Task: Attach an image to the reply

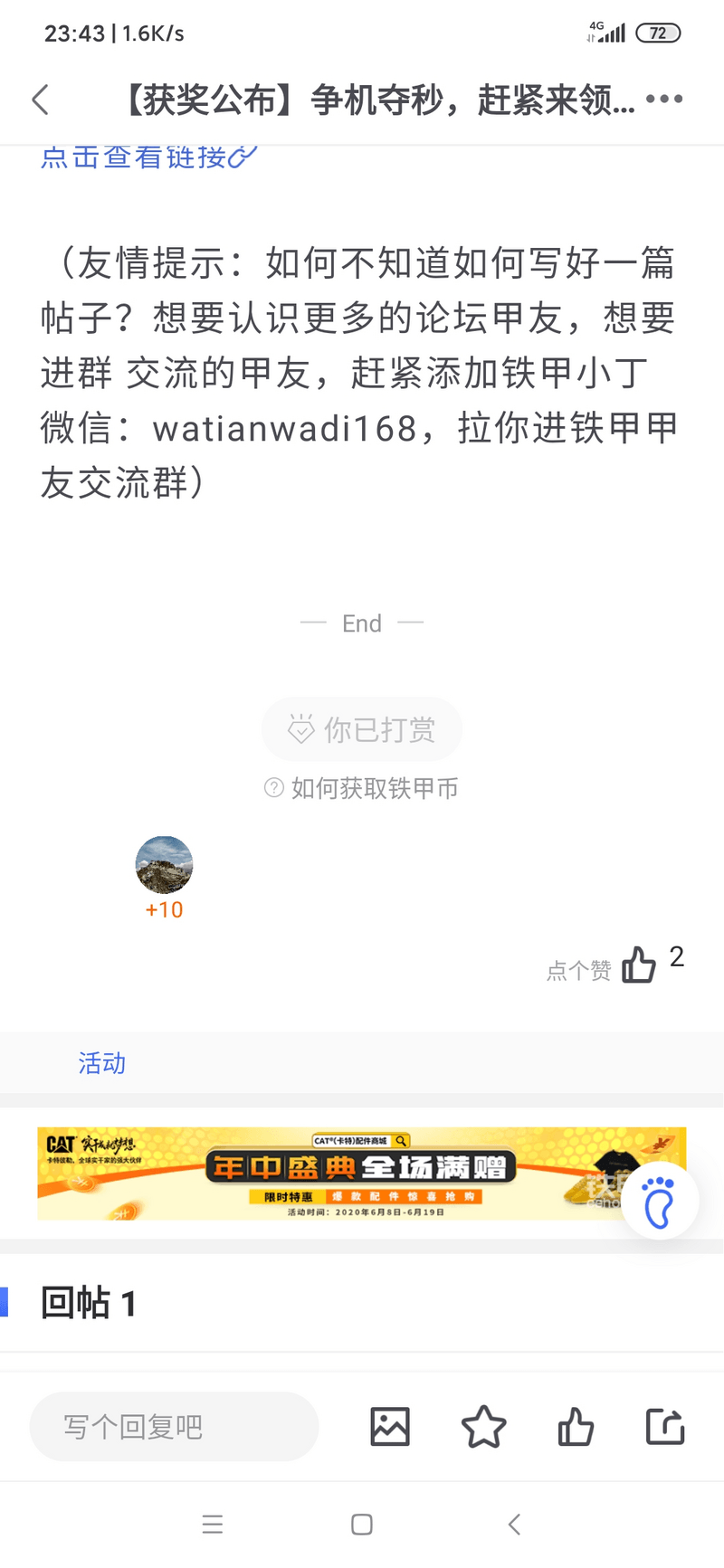Action: point(390,1427)
